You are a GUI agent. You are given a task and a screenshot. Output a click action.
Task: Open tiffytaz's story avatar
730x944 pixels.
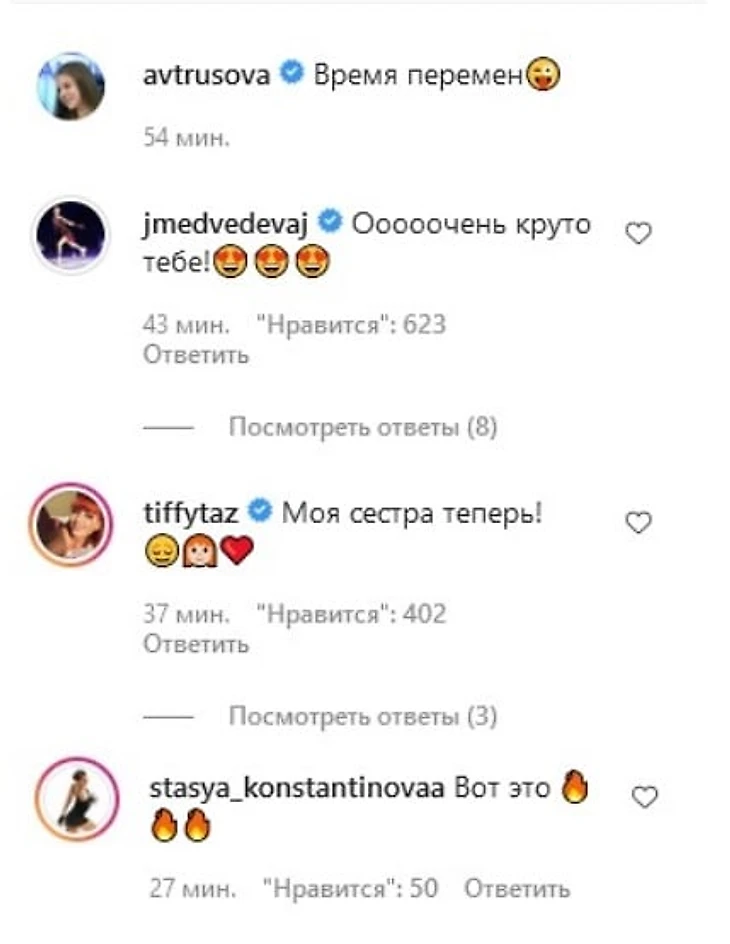coord(71,523)
